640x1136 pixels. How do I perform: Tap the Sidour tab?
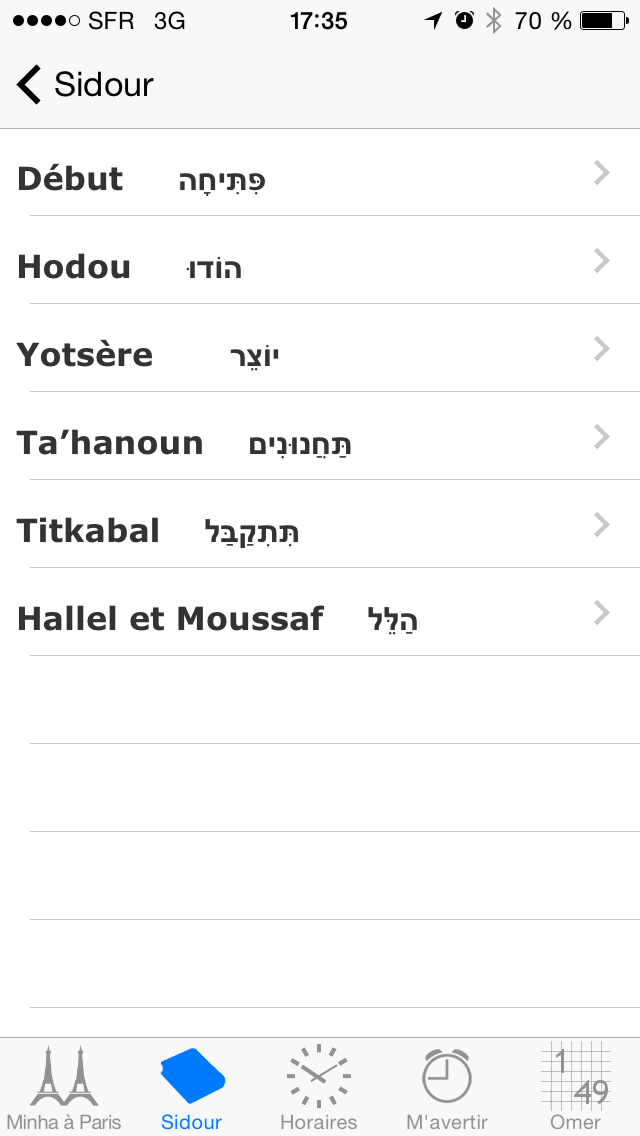point(191,1087)
